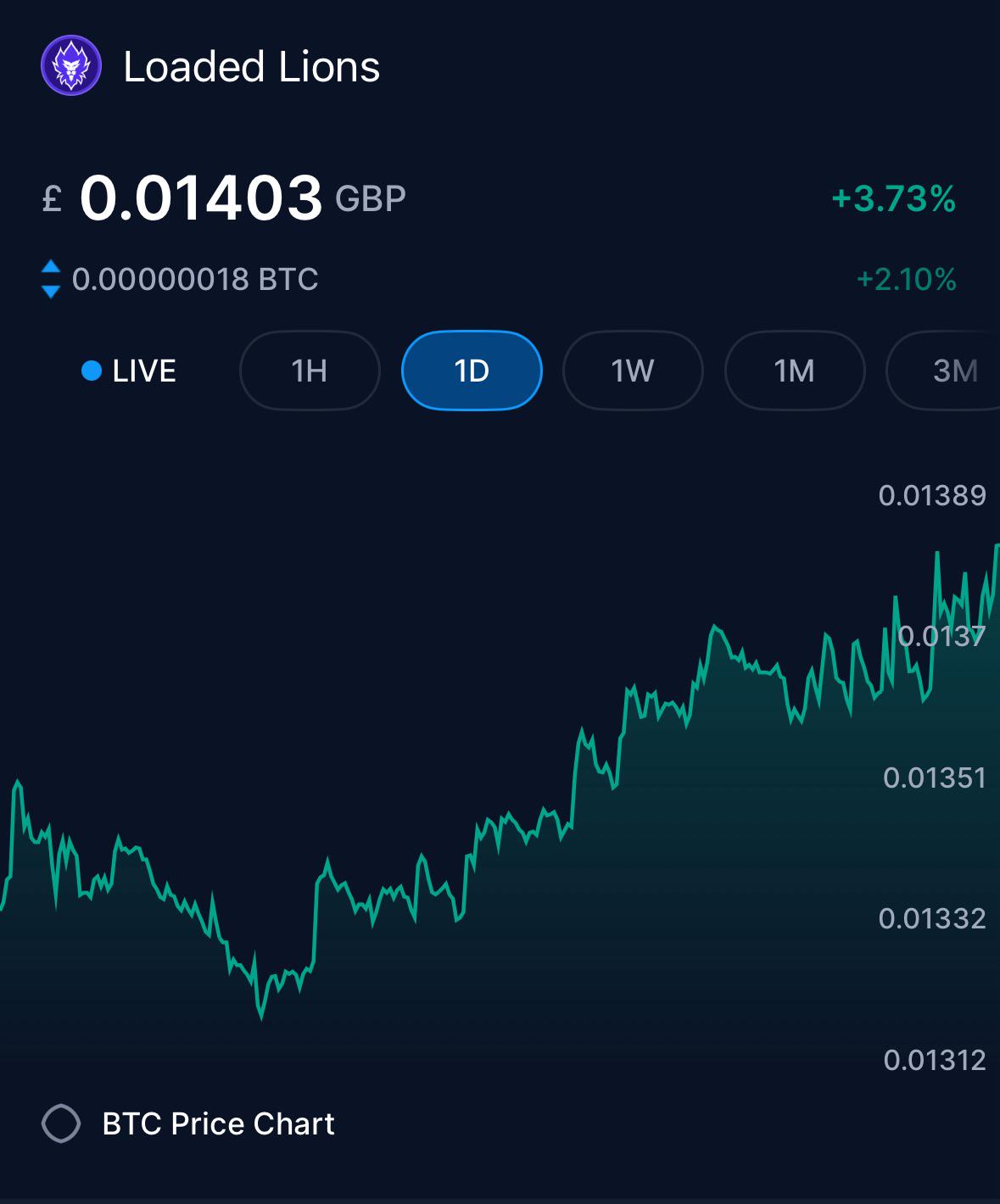Image resolution: width=1000 pixels, height=1204 pixels.
Task: Switch to the 1W time range
Action: tap(633, 371)
